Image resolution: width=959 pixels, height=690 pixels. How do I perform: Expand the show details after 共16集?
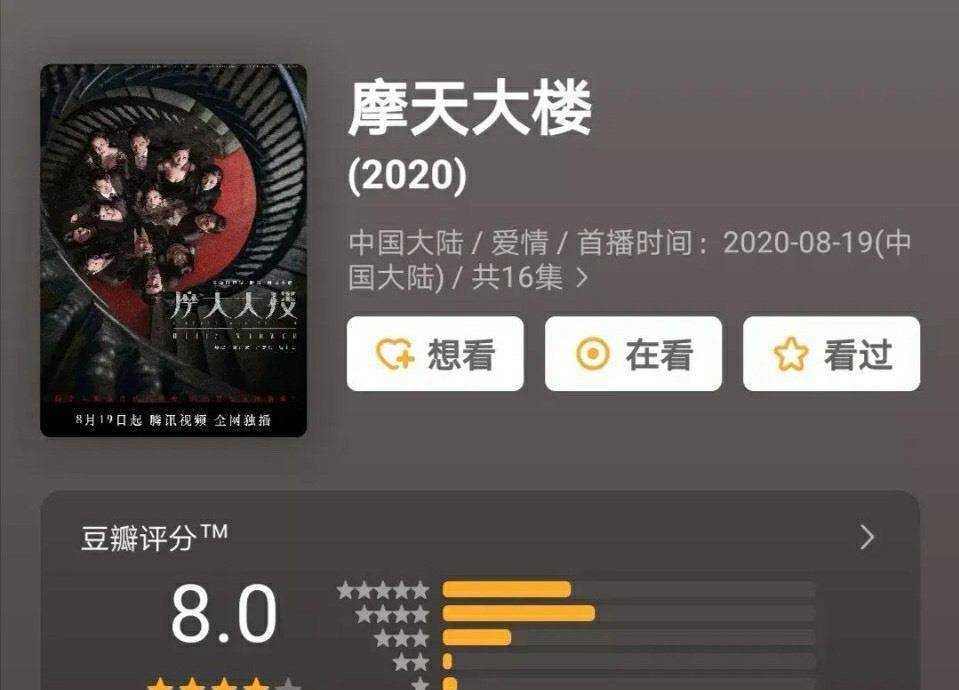coord(581,277)
